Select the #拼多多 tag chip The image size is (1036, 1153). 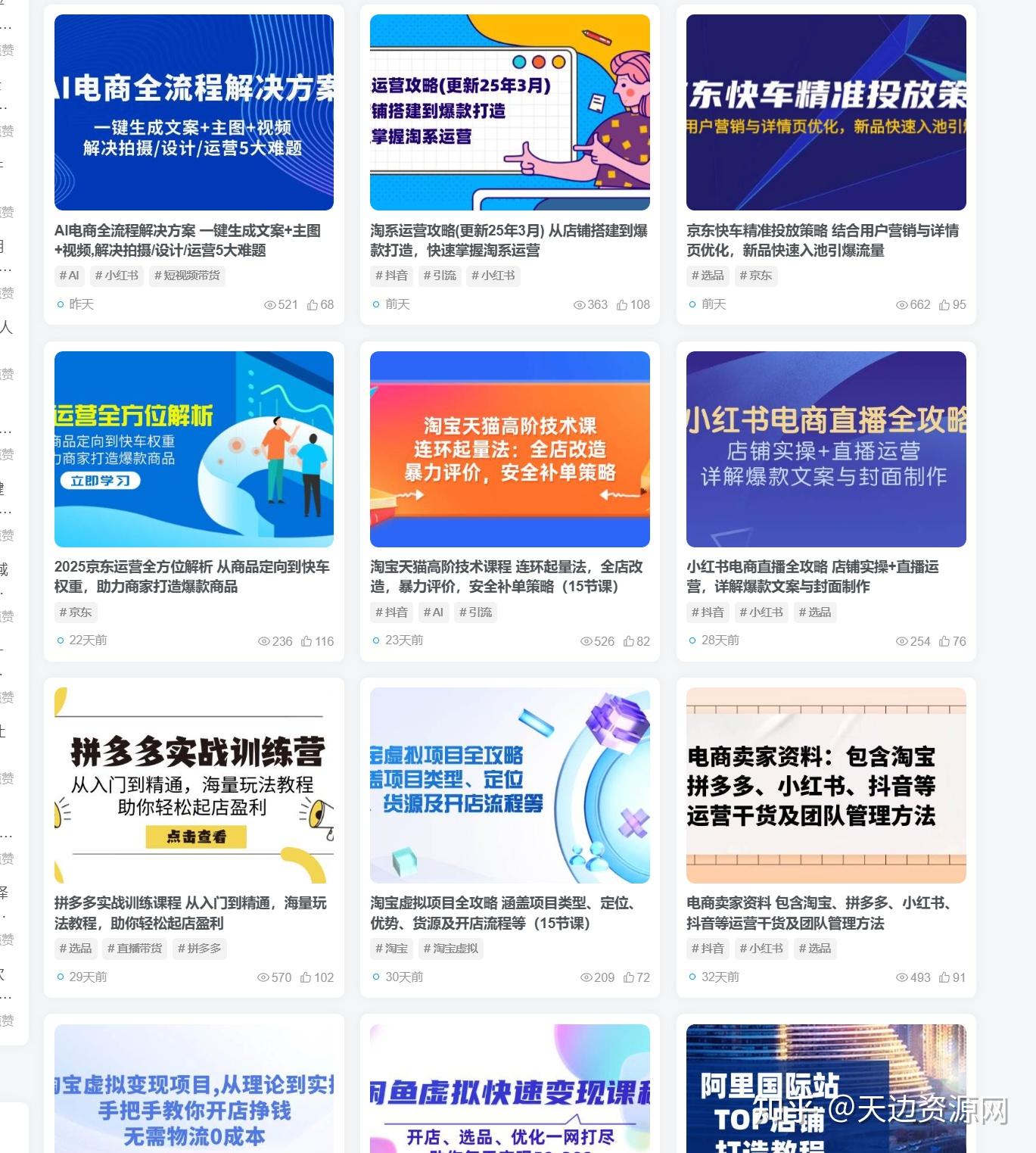pos(199,949)
